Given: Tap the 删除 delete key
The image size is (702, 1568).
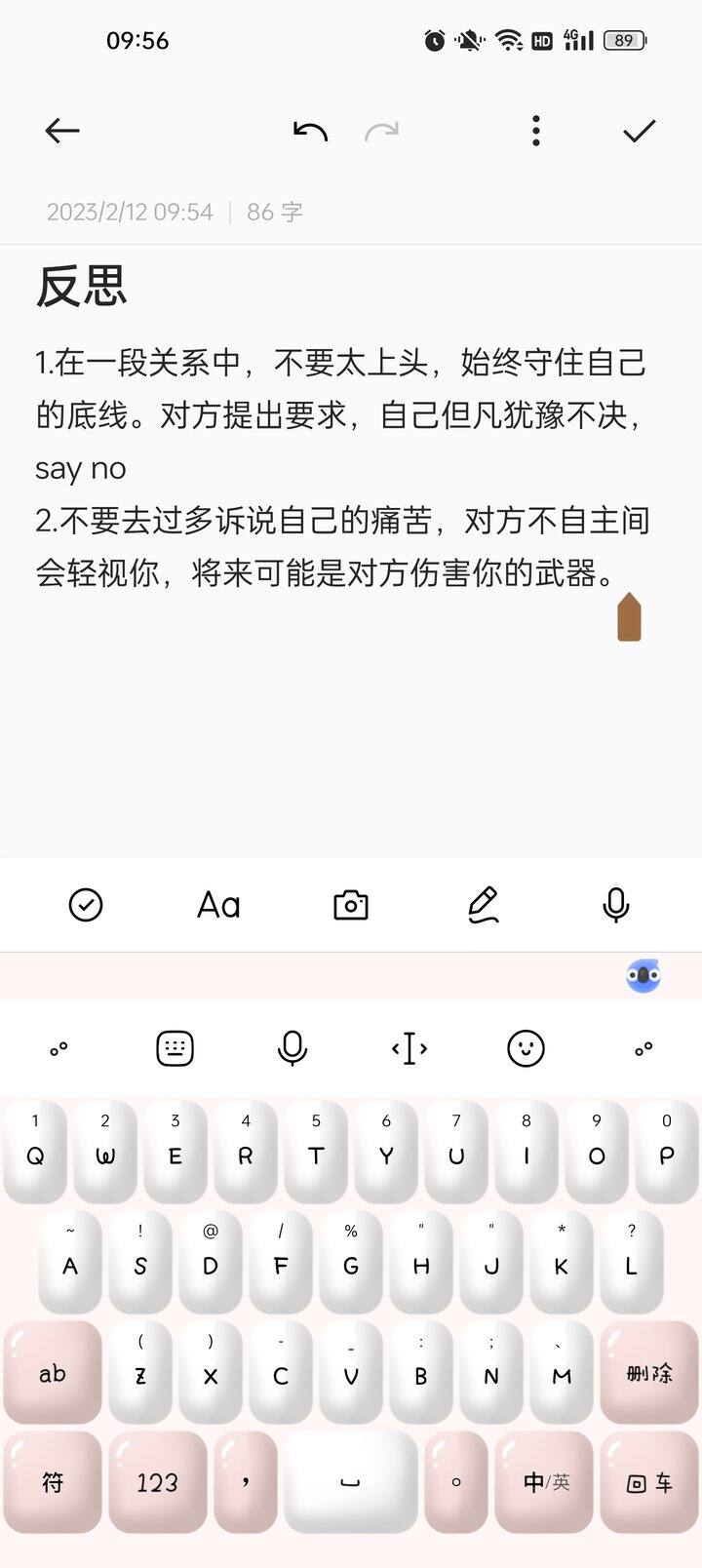Looking at the screenshot, I should click(649, 1374).
